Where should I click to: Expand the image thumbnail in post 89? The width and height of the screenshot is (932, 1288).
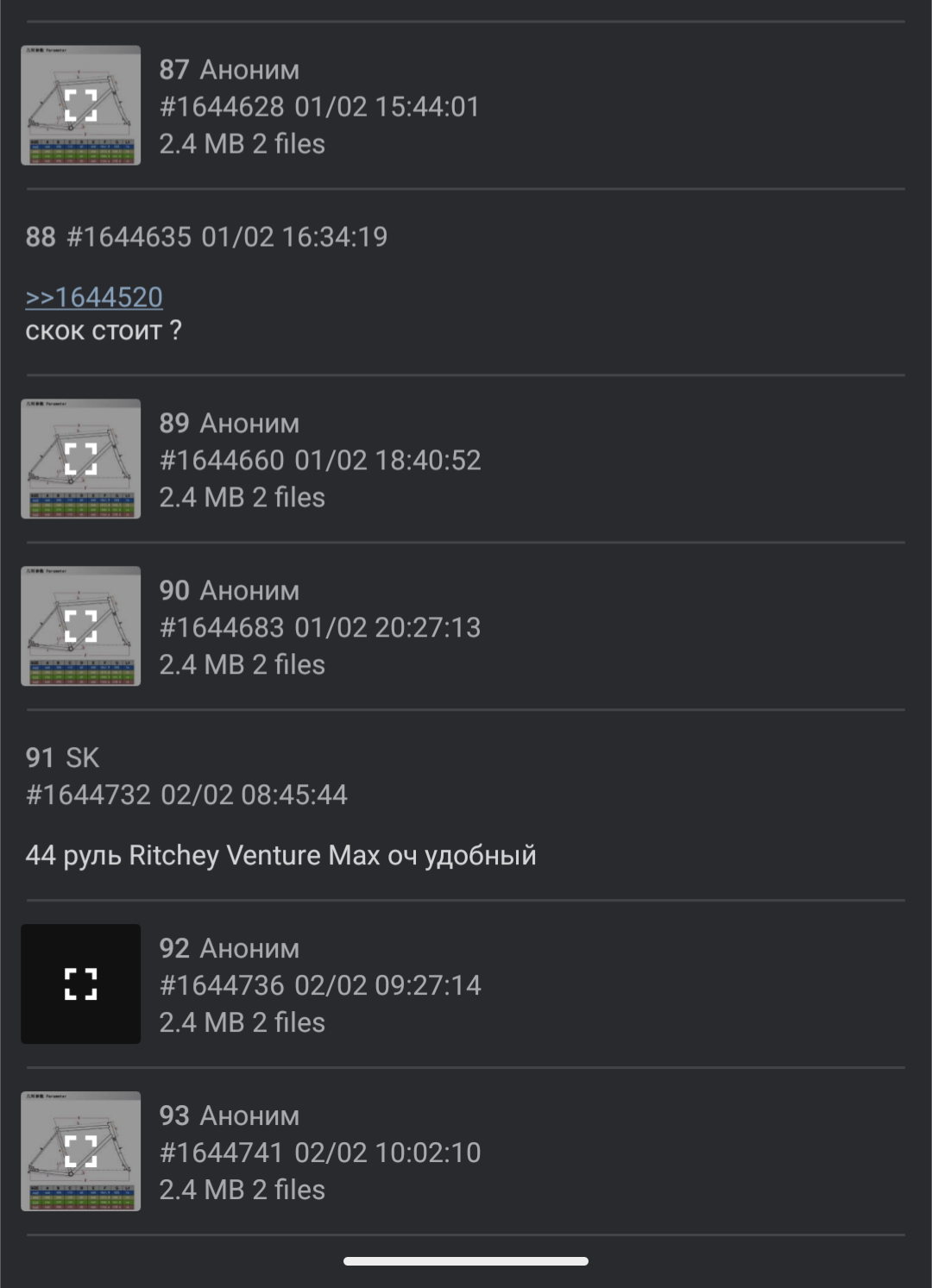coord(80,459)
